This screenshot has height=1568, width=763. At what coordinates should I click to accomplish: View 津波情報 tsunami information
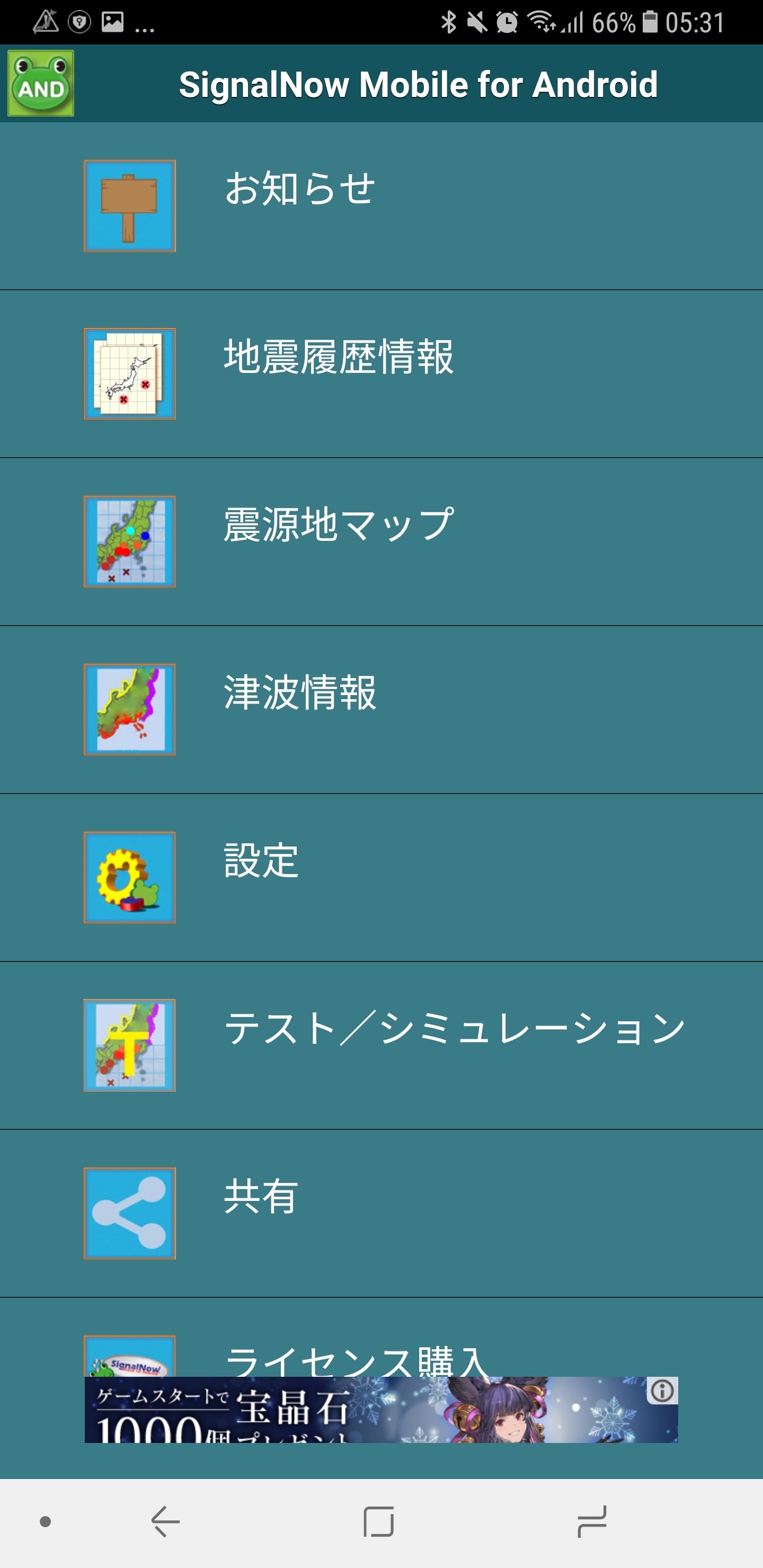(381, 710)
